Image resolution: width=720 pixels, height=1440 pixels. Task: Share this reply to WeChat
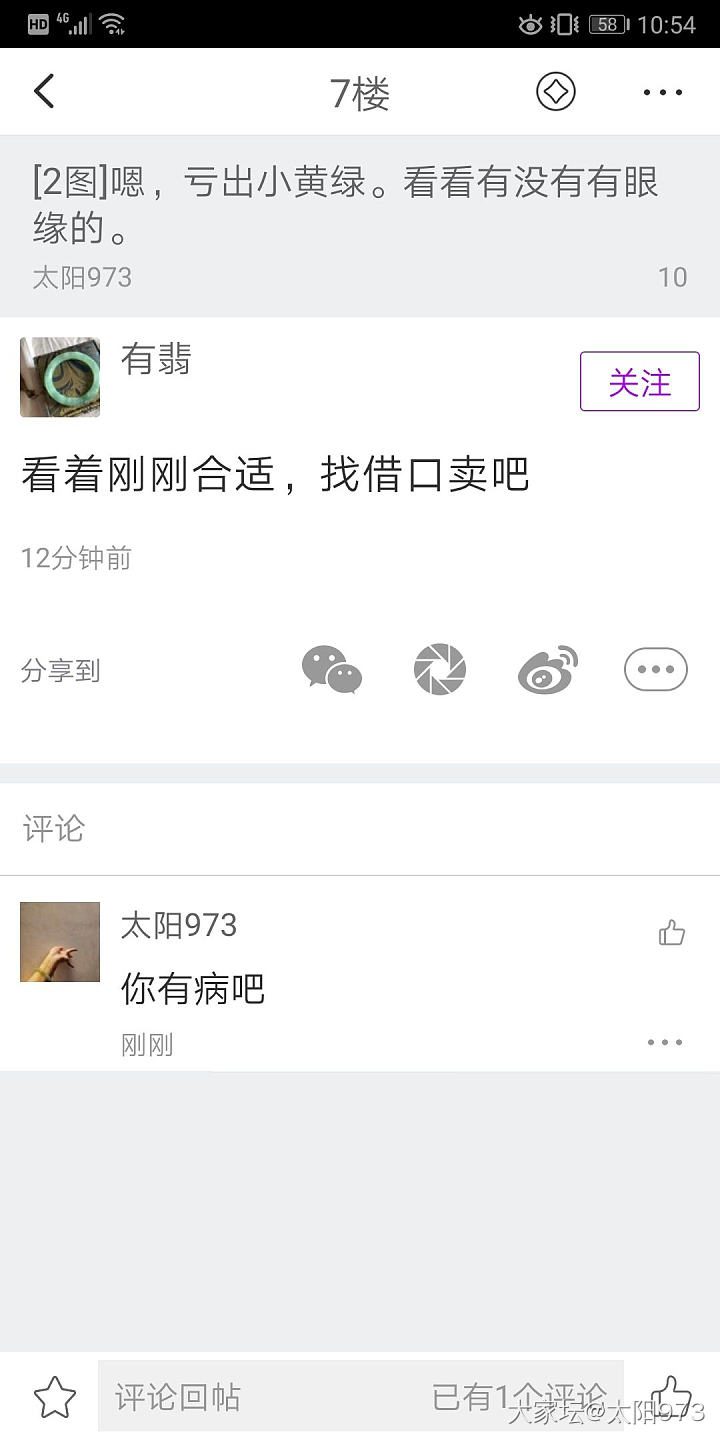point(331,670)
